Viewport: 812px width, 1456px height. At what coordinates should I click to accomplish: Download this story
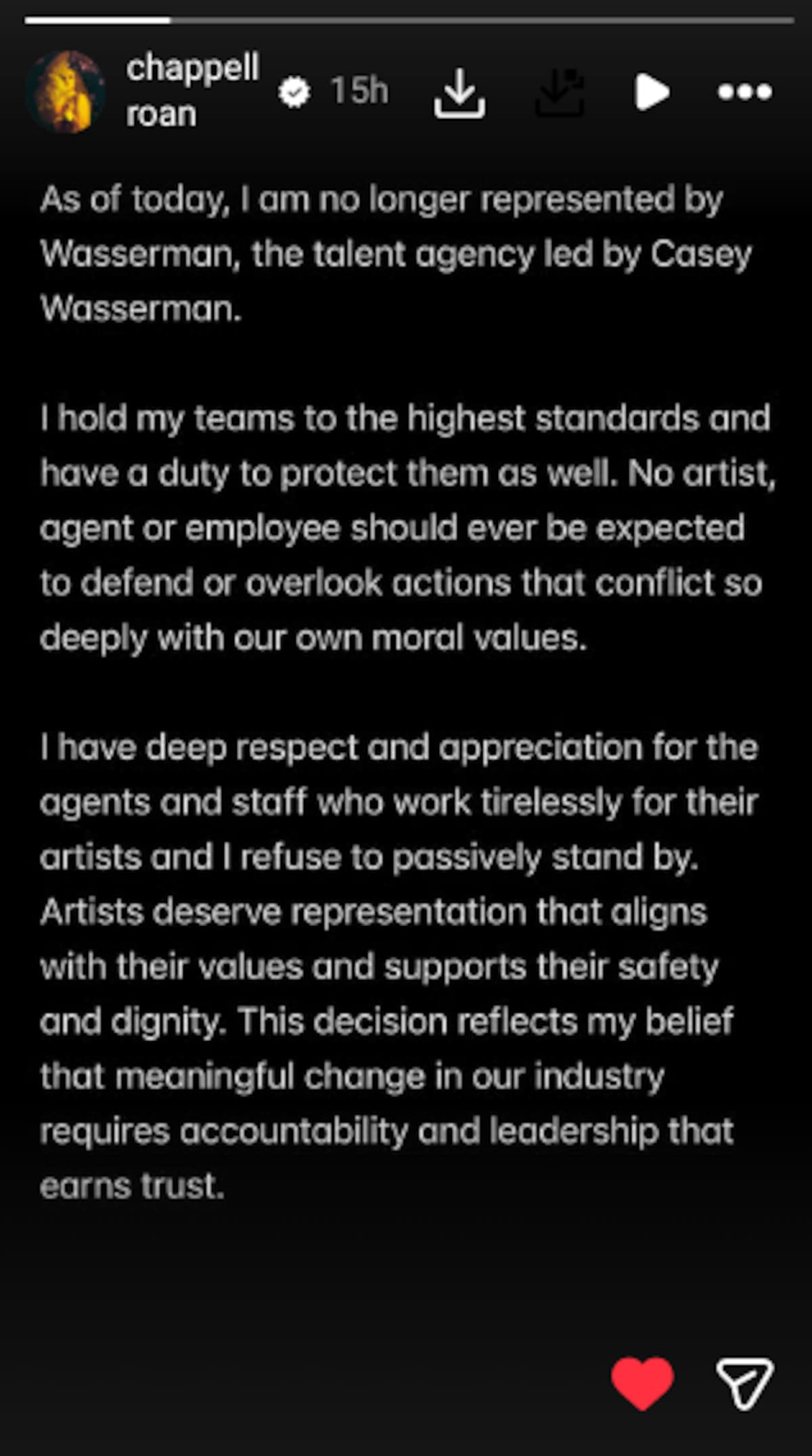[459, 92]
